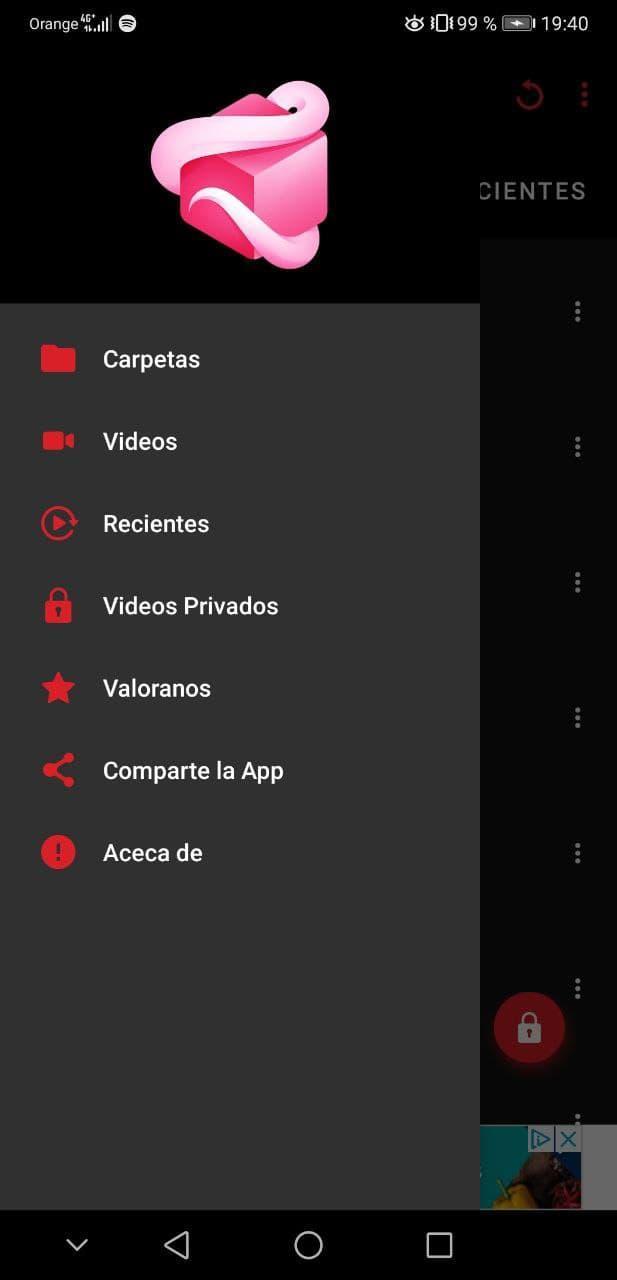Go to Videos in the drawer
This screenshot has width=617, height=1280.
coord(139,441)
